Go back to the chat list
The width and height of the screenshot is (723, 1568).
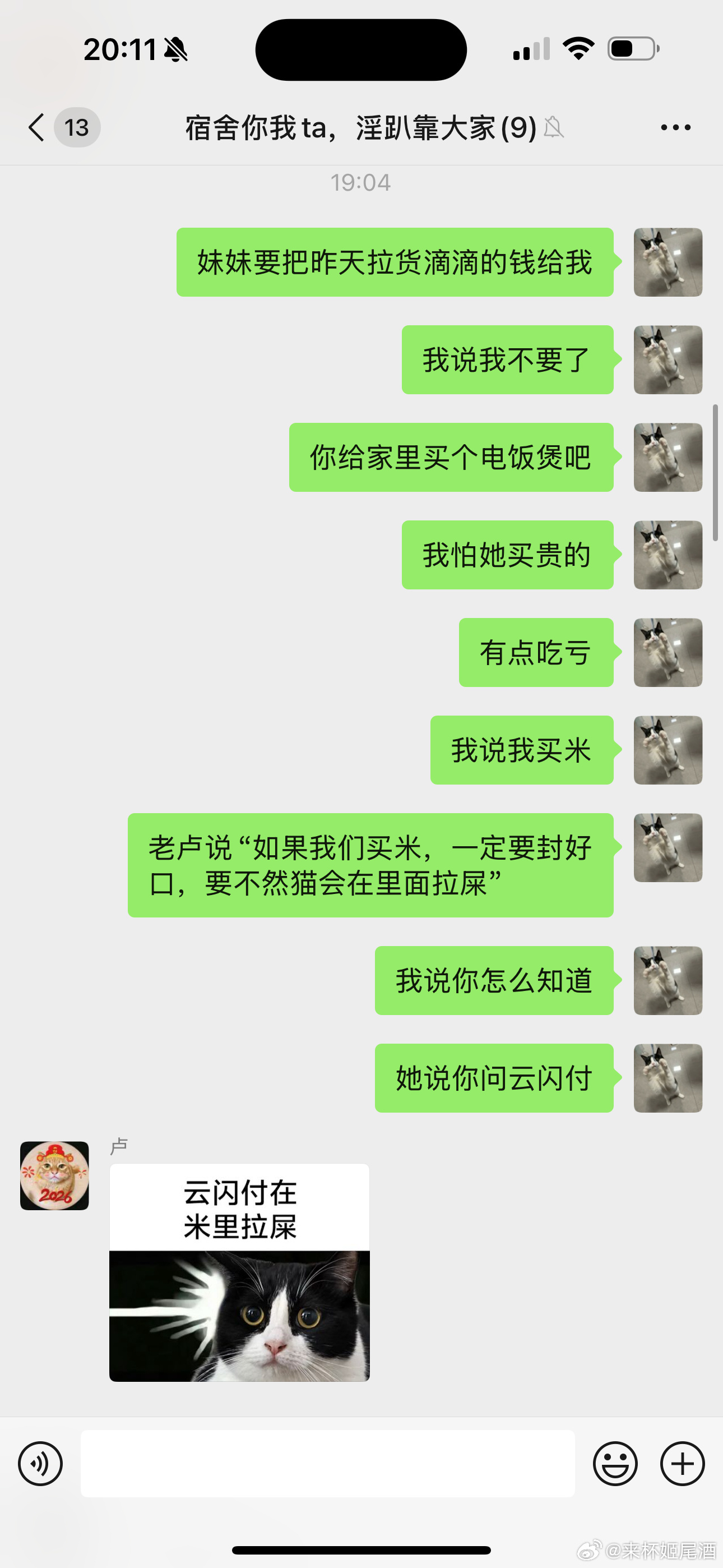(x=38, y=128)
